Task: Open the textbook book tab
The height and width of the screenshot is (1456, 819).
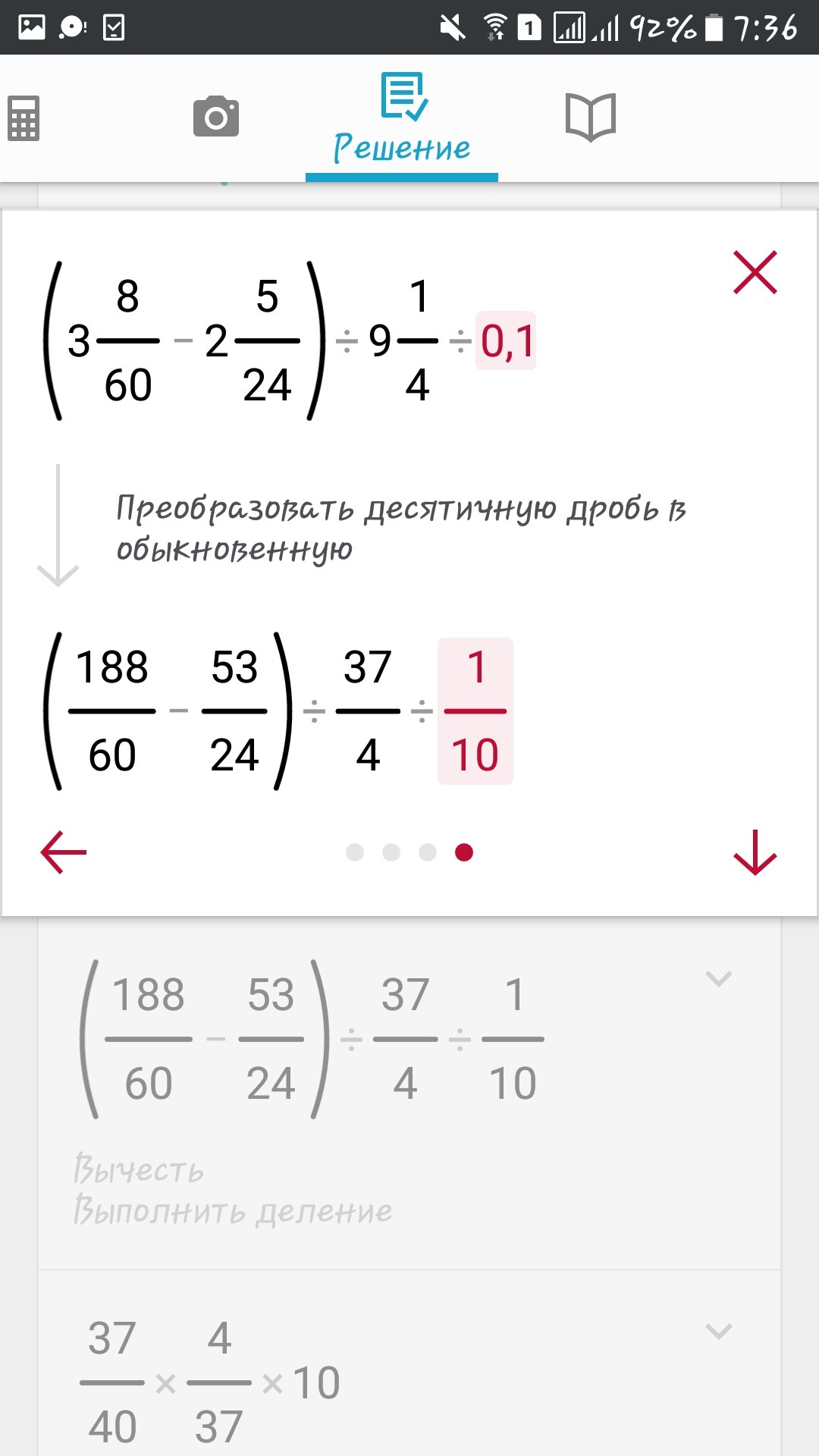Action: (591, 118)
